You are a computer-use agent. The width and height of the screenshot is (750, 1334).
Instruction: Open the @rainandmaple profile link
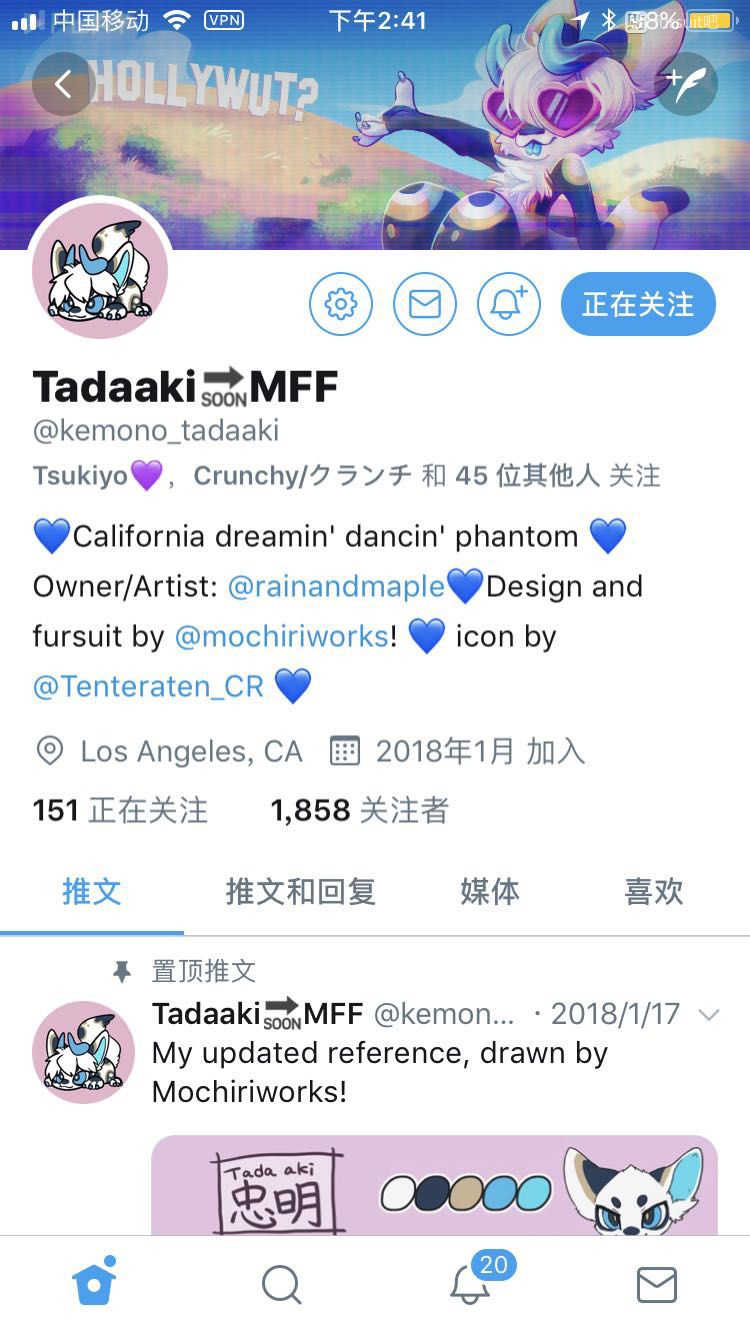(336, 586)
